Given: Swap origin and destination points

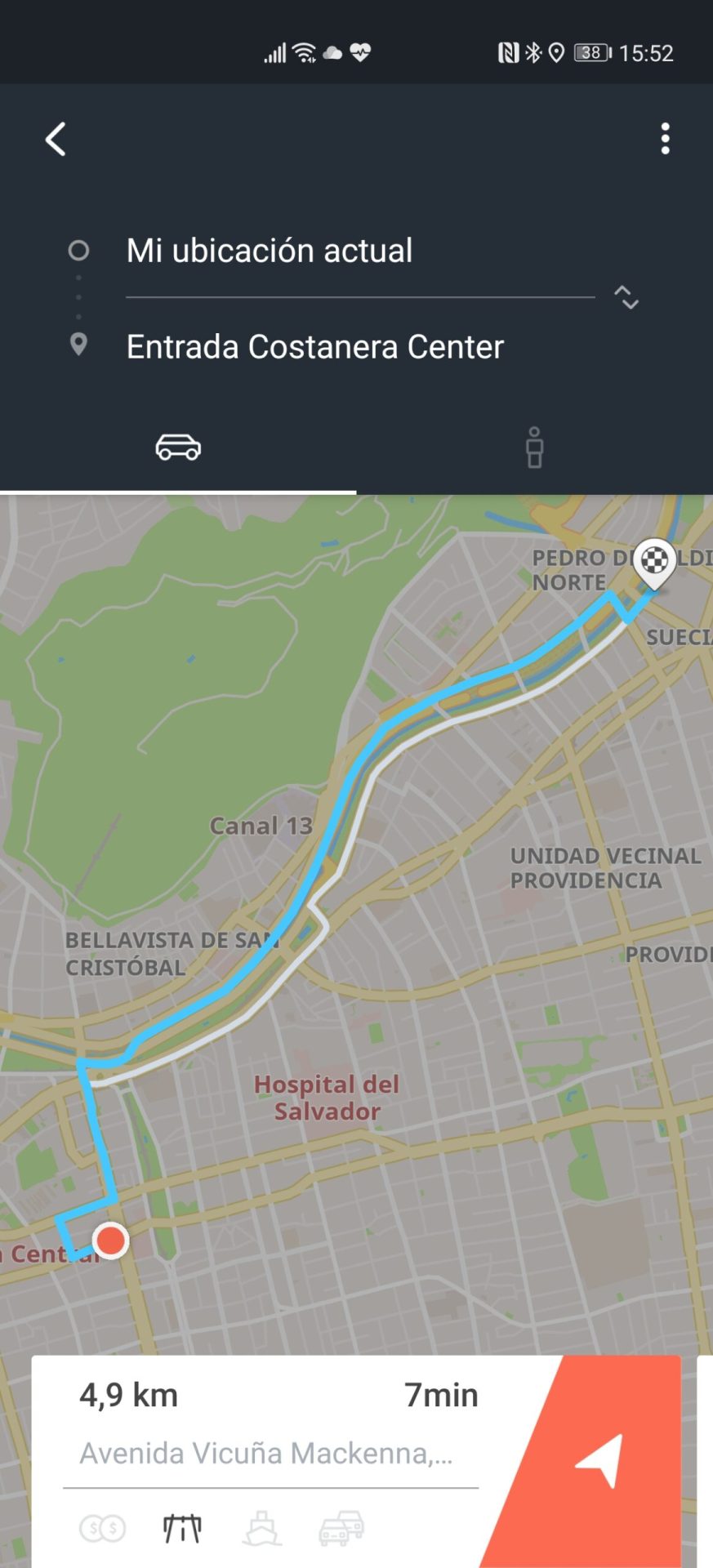Looking at the screenshot, I should click(626, 297).
